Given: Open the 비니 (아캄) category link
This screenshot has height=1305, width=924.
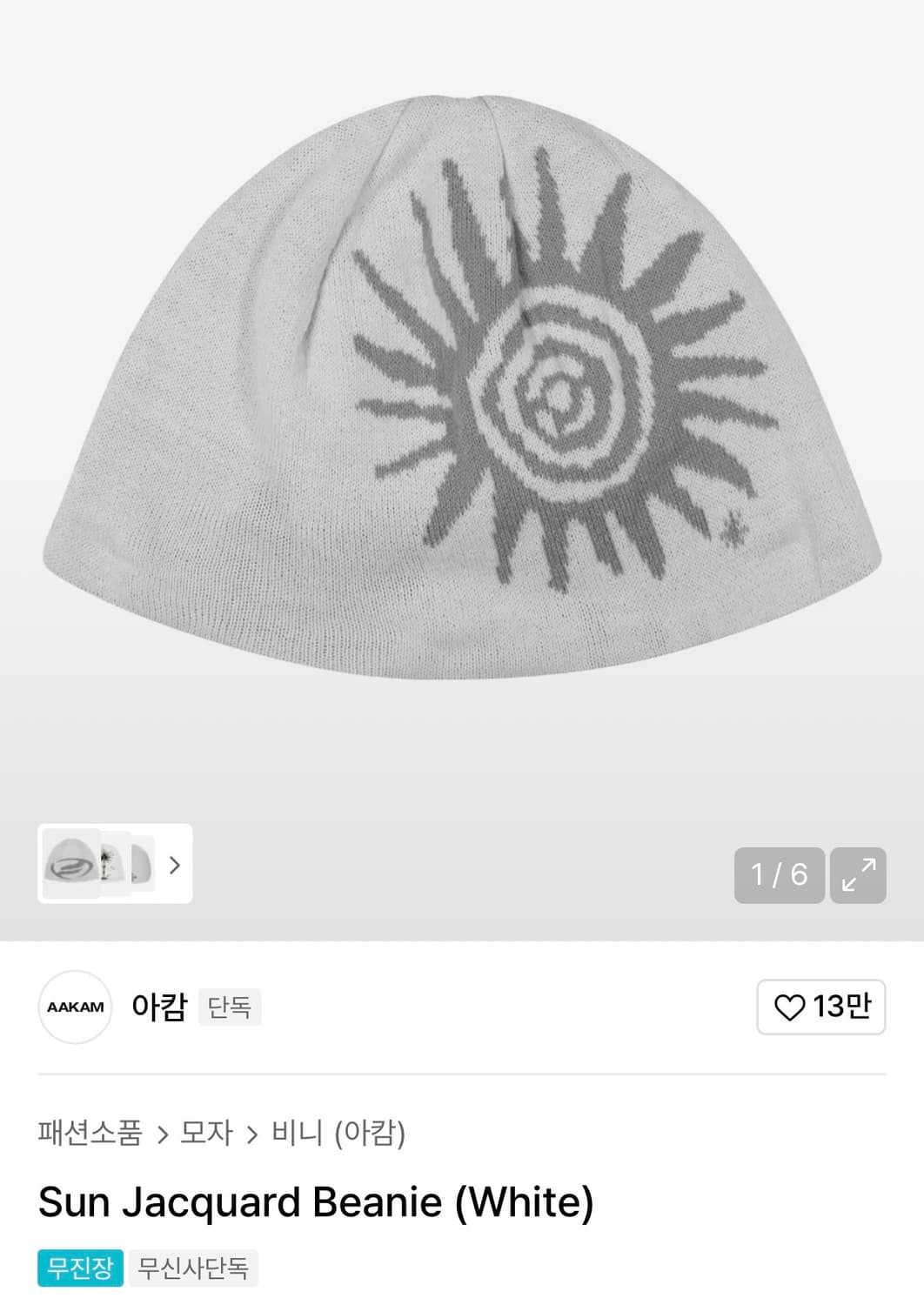Looking at the screenshot, I should [339, 1132].
